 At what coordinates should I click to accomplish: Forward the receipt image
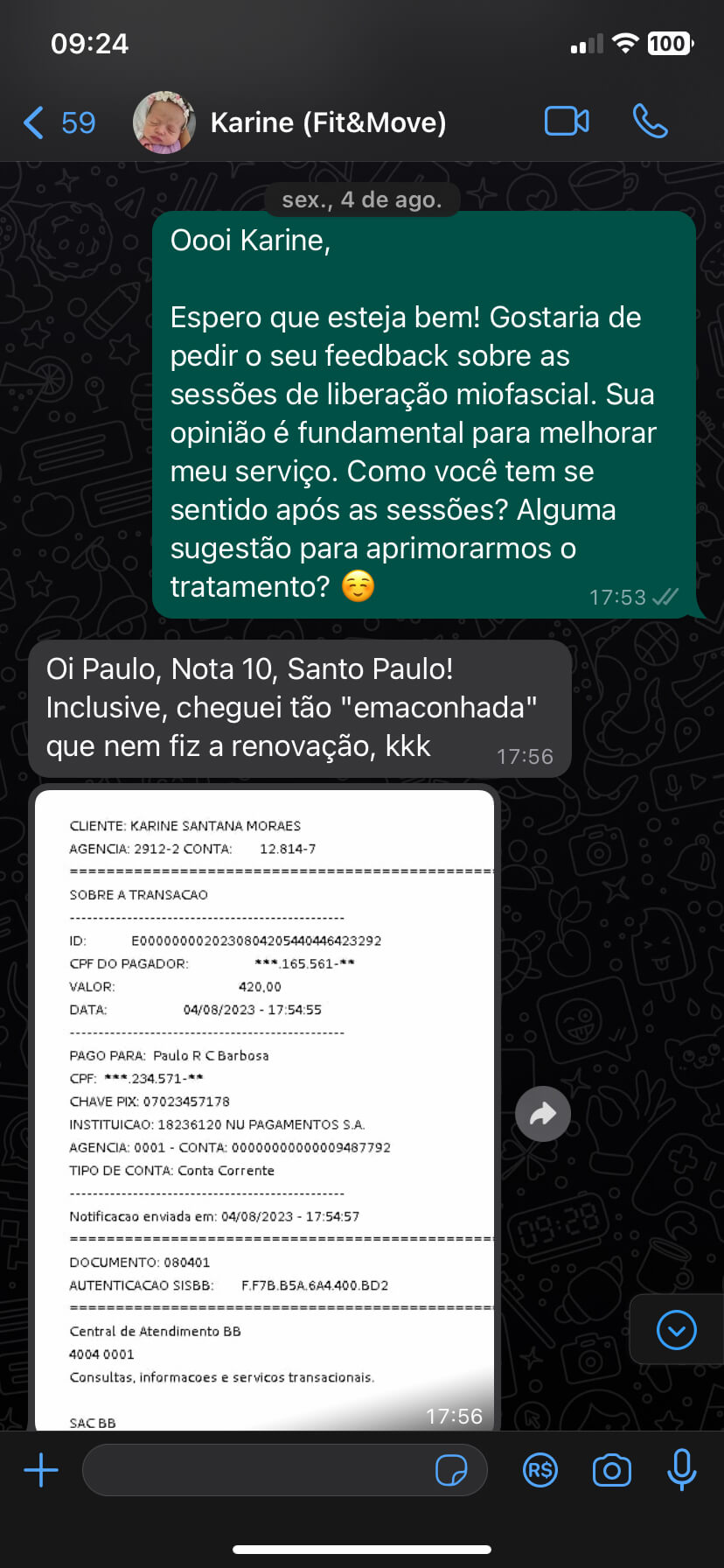pos(543,1114)
